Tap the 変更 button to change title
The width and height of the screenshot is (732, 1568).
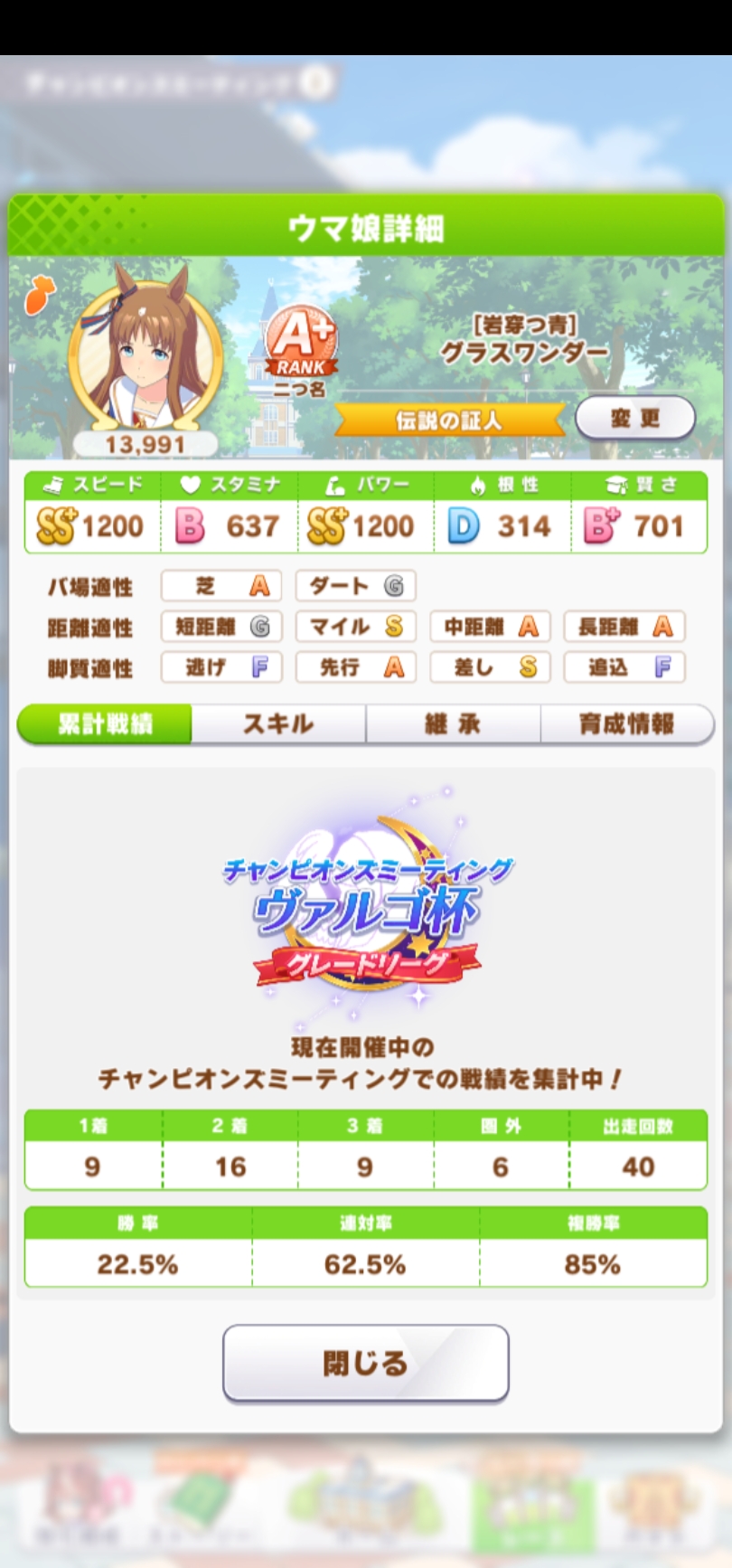point(634,419)
